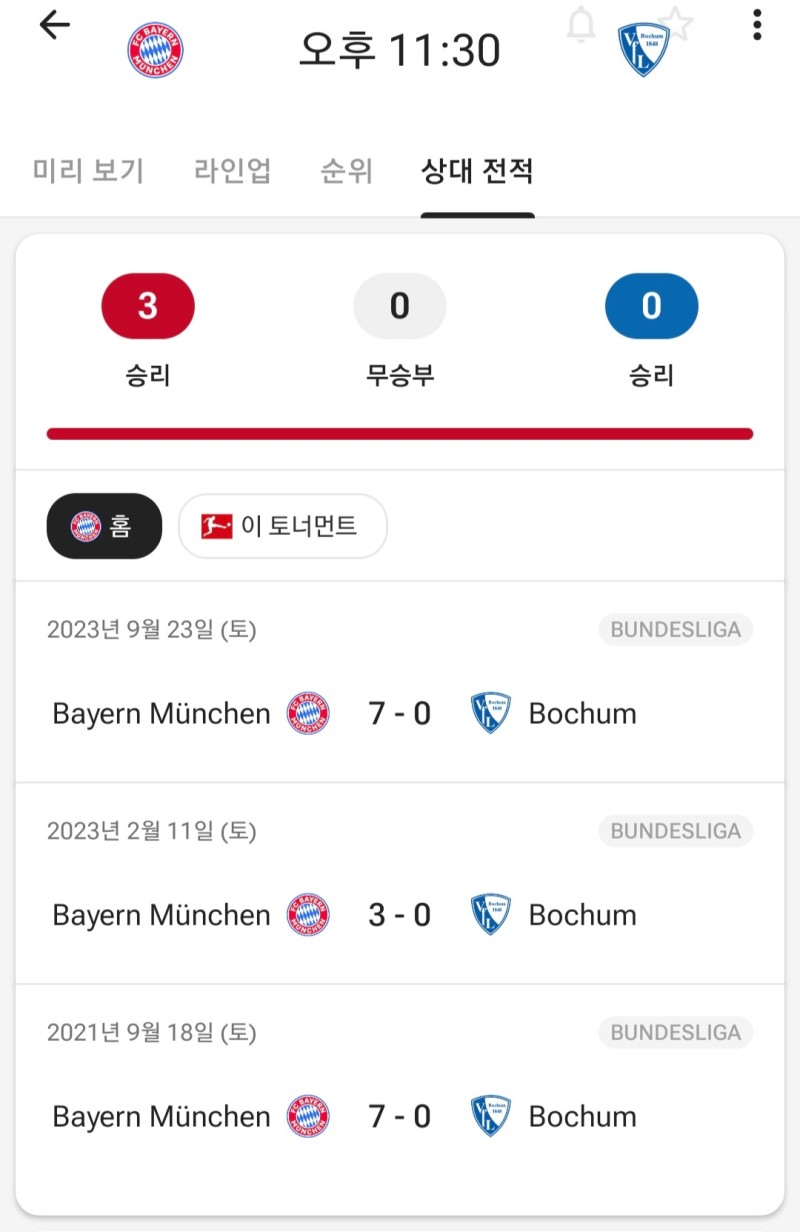Go back using the arrow icon
800x1232 pixels.
coord(54,26)
